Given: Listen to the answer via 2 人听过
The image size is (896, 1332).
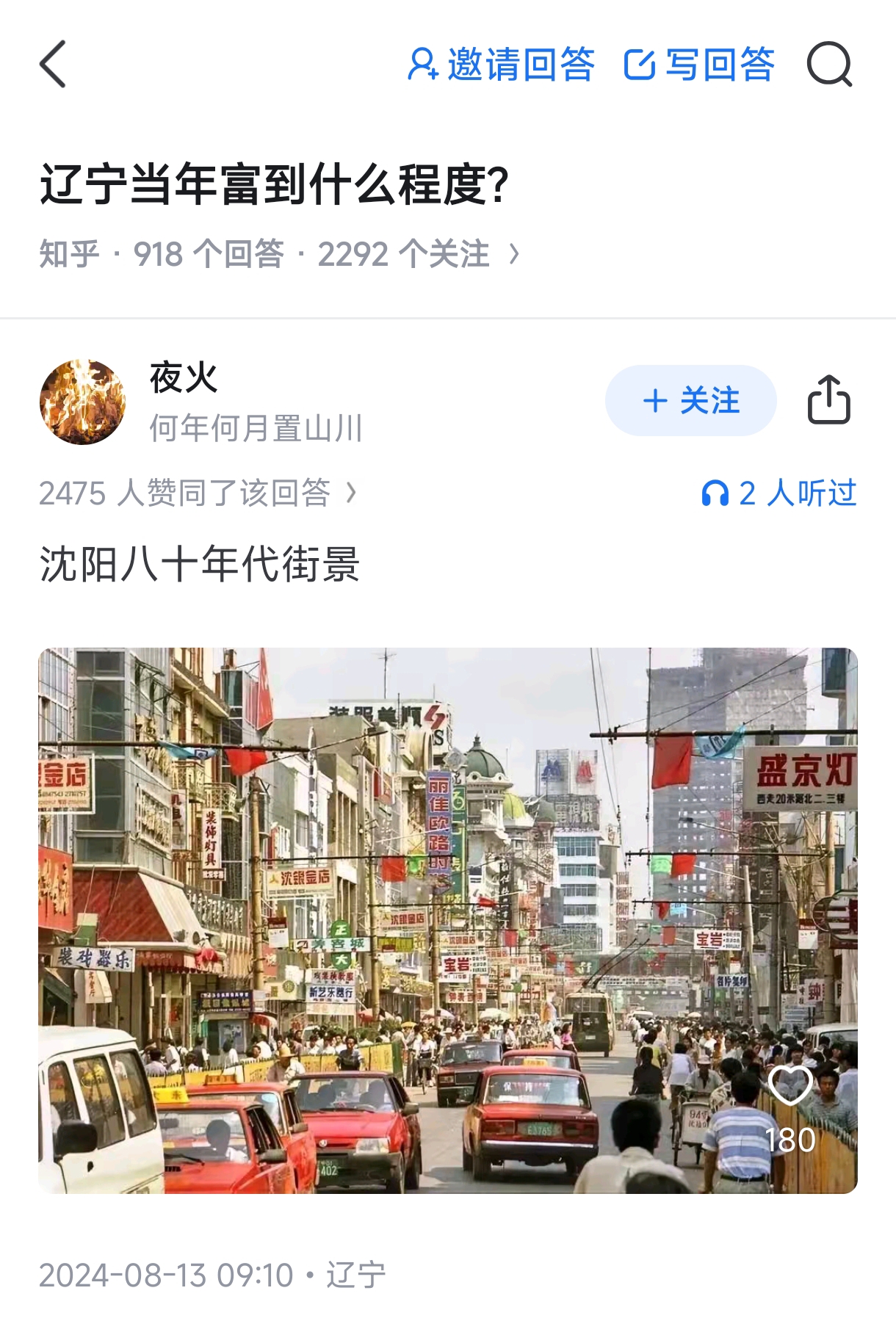Looking at the screenshot, I should coord(779,493).
